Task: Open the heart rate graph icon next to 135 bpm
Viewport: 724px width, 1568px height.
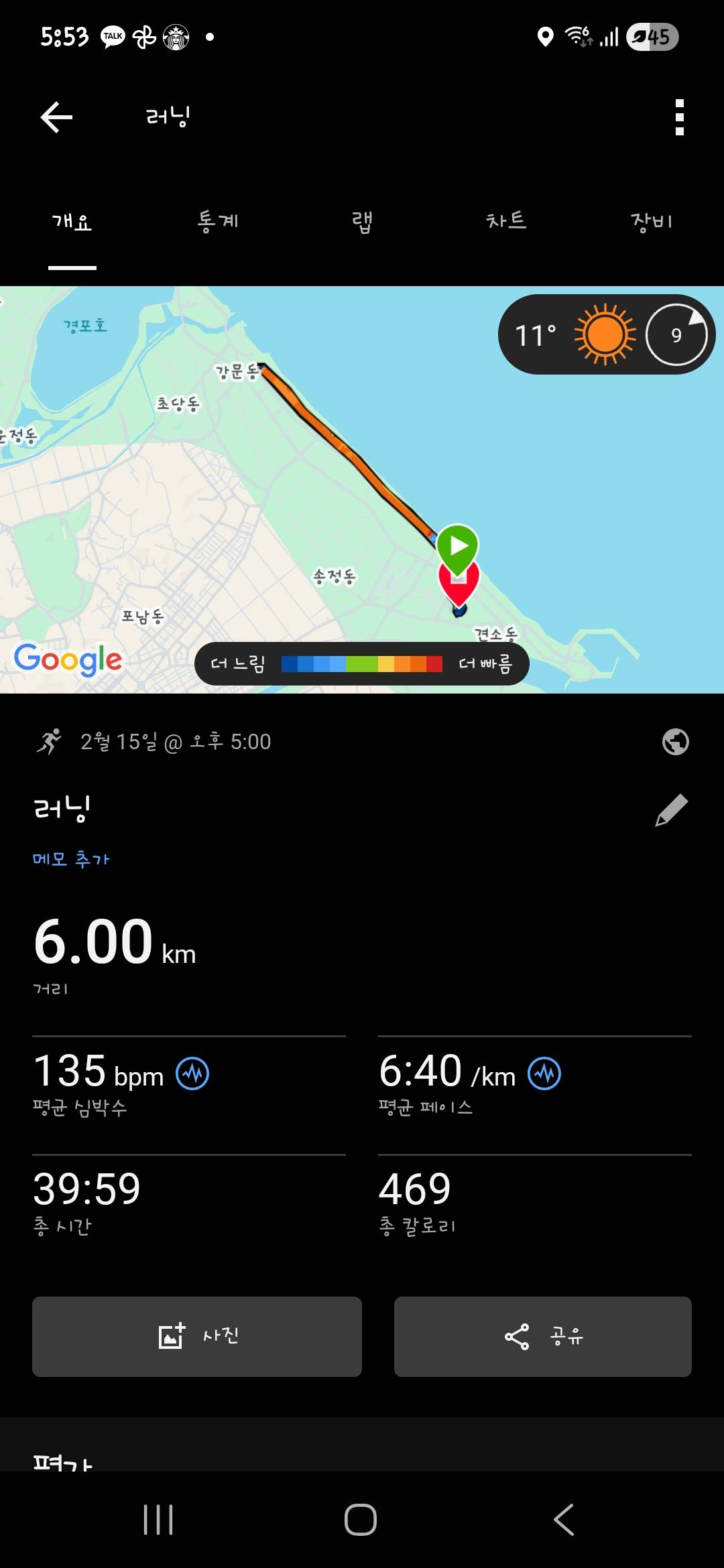Action: click(192, 1072)
